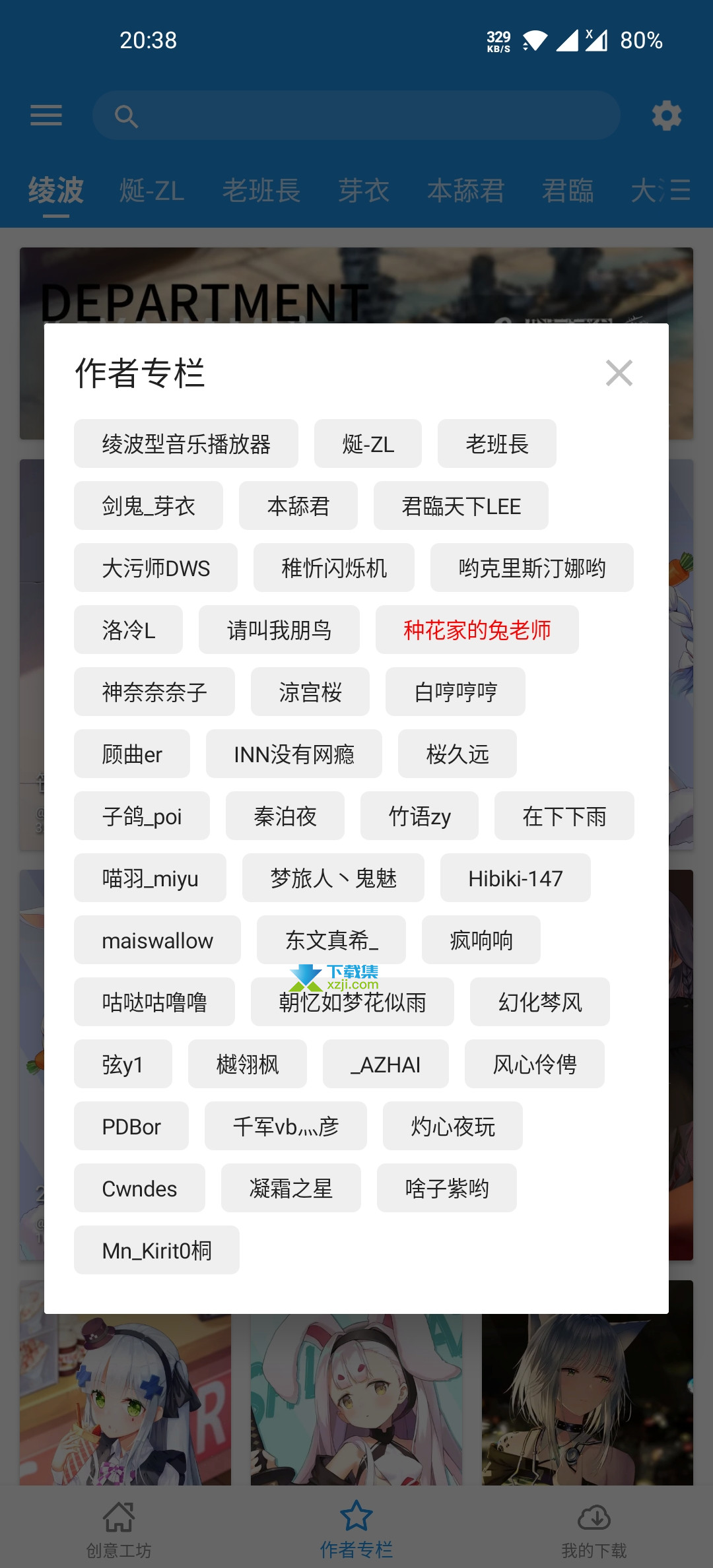Pick the PDBor author chip
The height and width of the screenshot is (1568, 713).
[131, 1126]
